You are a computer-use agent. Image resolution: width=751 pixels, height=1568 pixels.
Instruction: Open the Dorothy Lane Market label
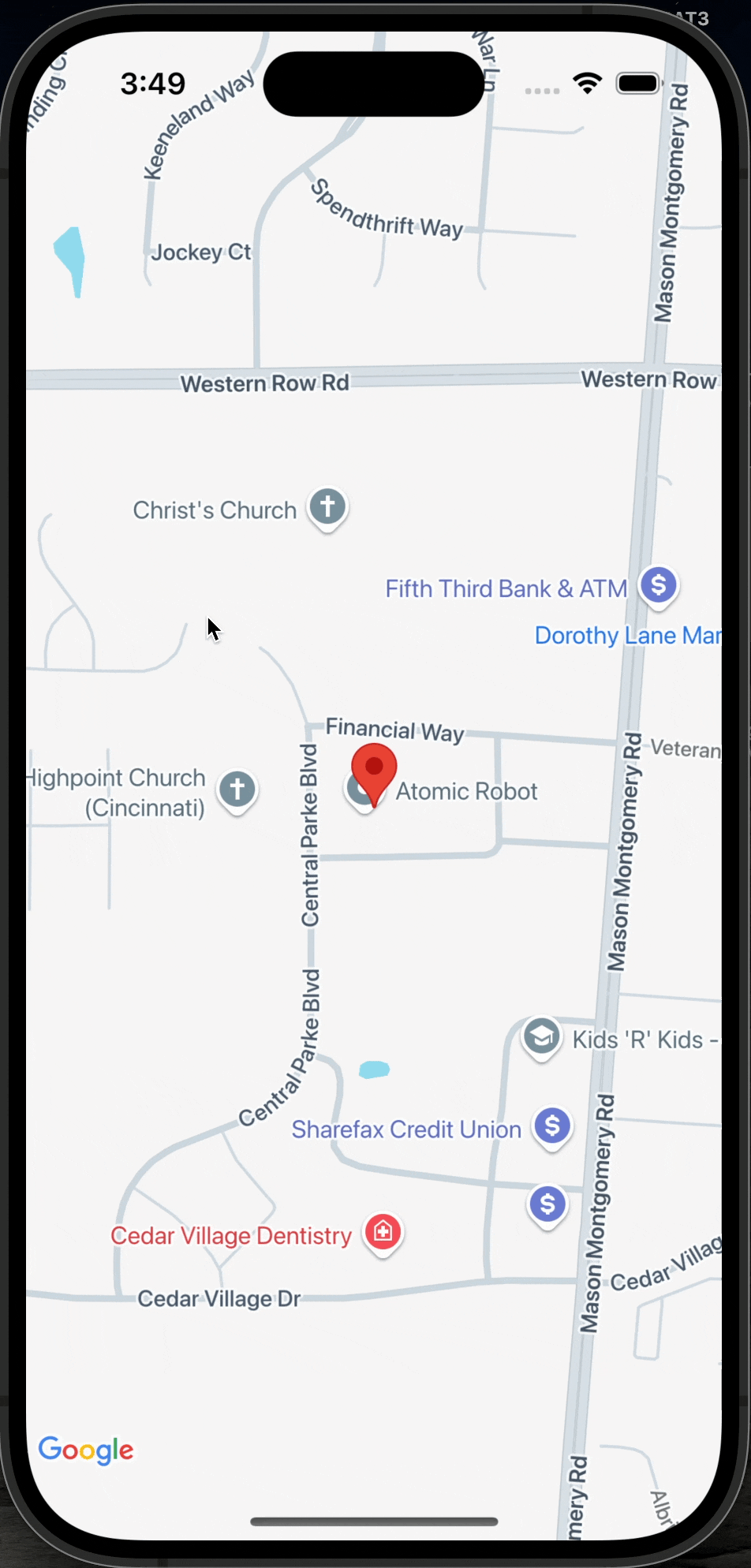point(627,635)
